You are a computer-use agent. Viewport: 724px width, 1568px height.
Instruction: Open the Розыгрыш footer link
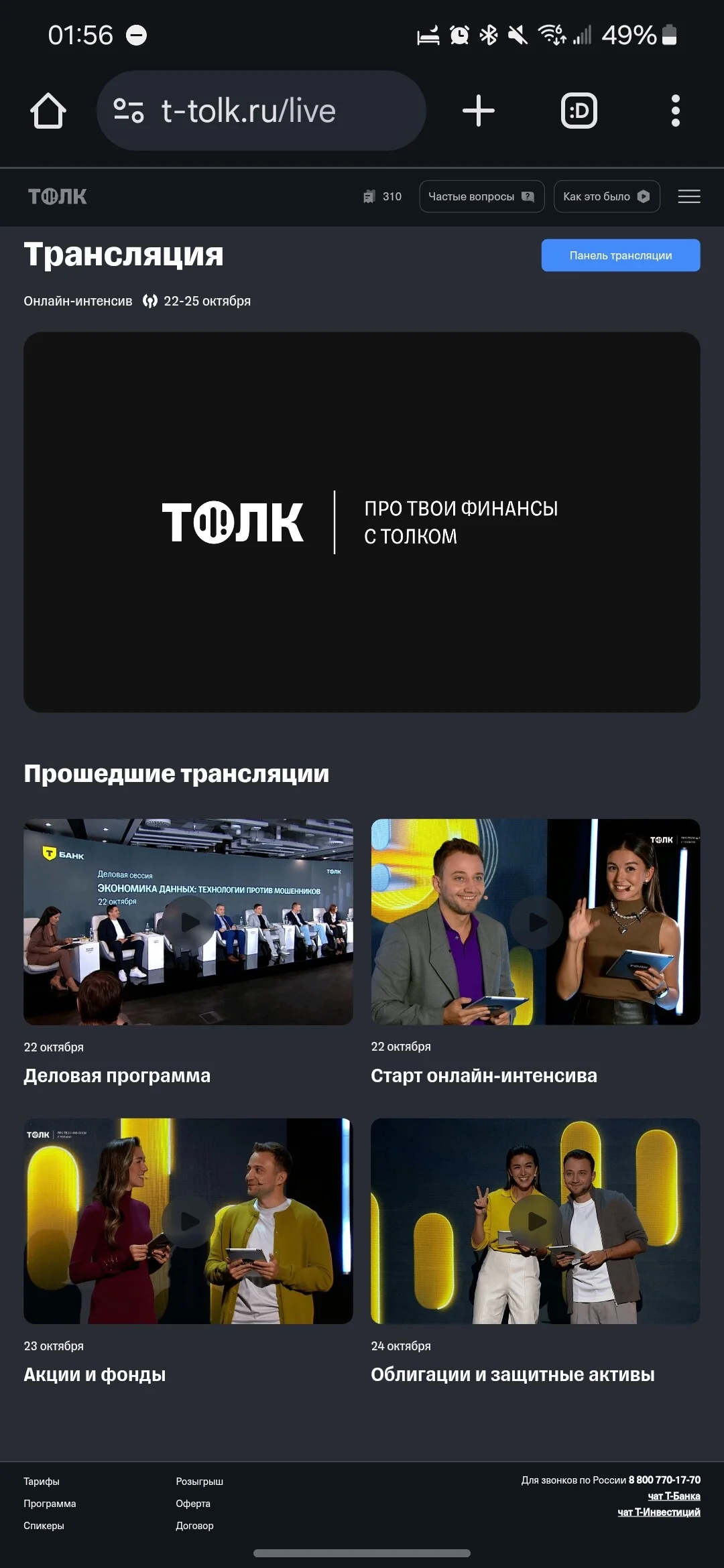click(x=200, y=1482)
